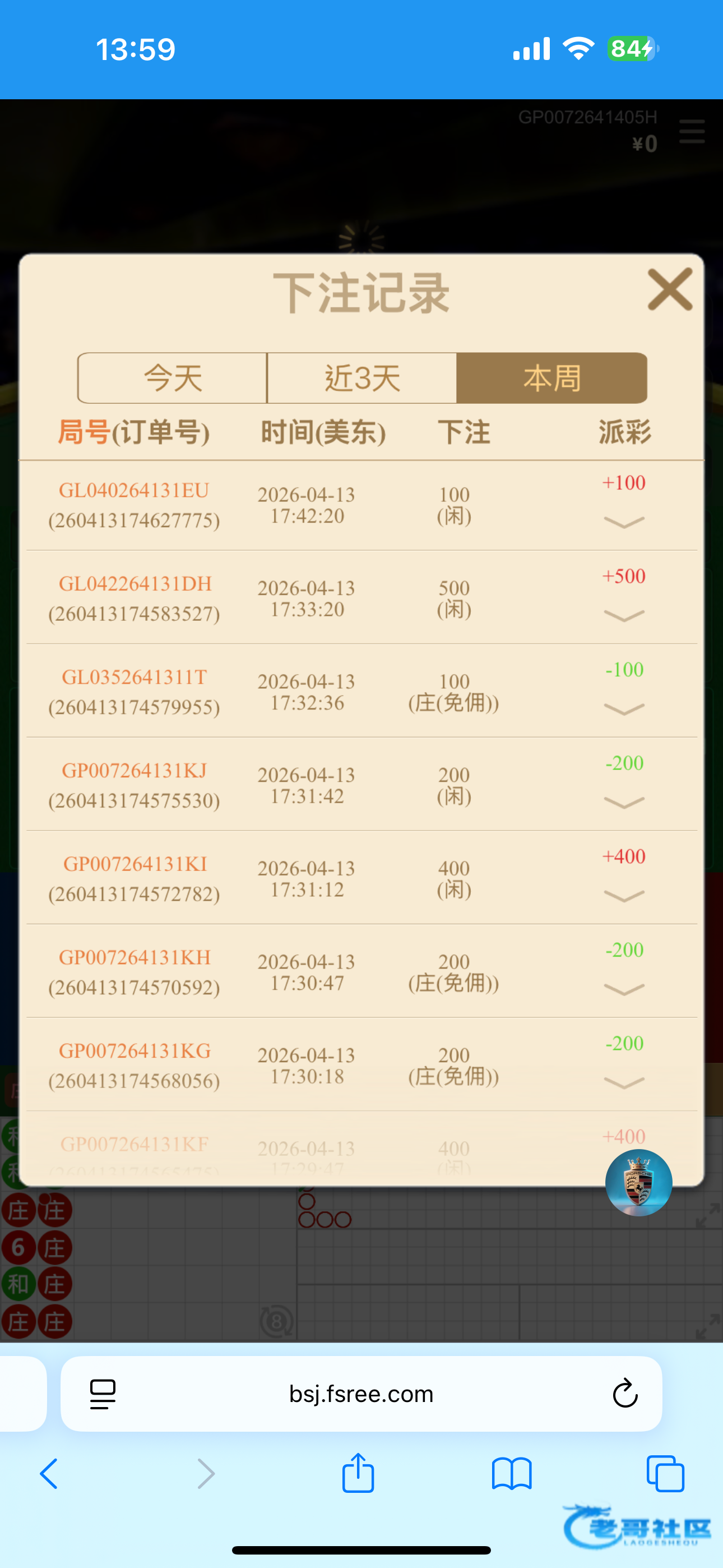723x1568 pixels.
Task: Reload the bsj.fsree.com page
Action: tap(624, 1393)
